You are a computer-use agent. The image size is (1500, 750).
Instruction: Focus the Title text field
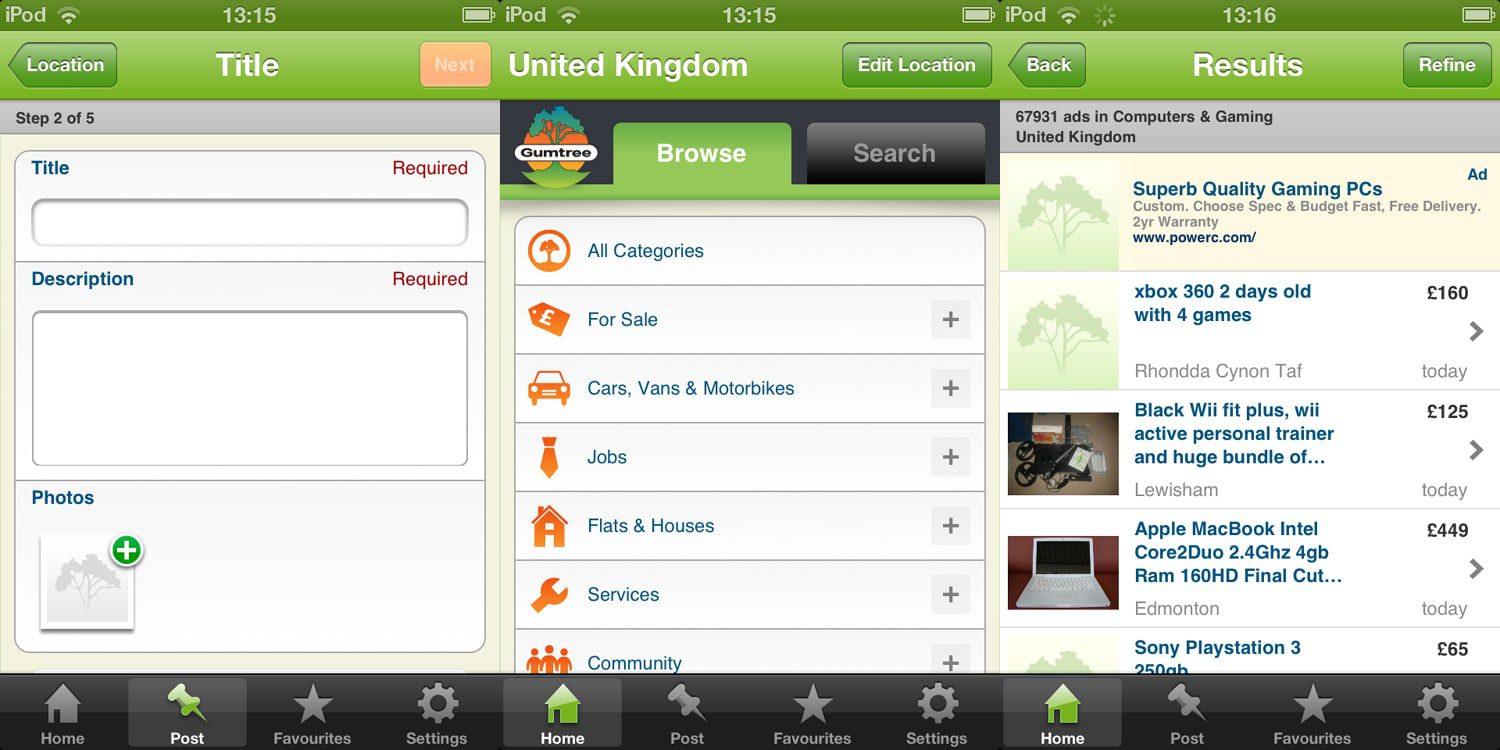pyautogui.click(x=249, y=222)
